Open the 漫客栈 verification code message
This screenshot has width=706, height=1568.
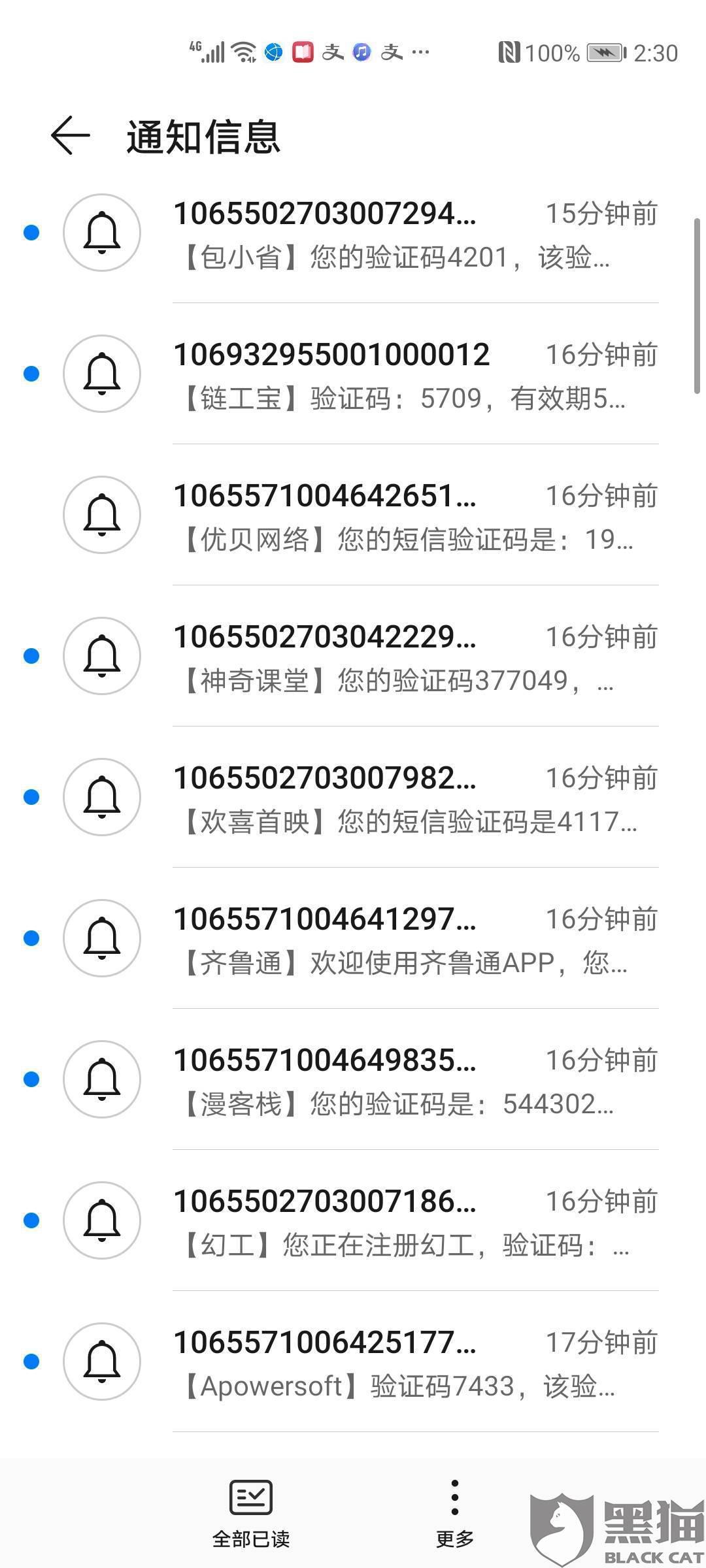(x=392, y=1081)
